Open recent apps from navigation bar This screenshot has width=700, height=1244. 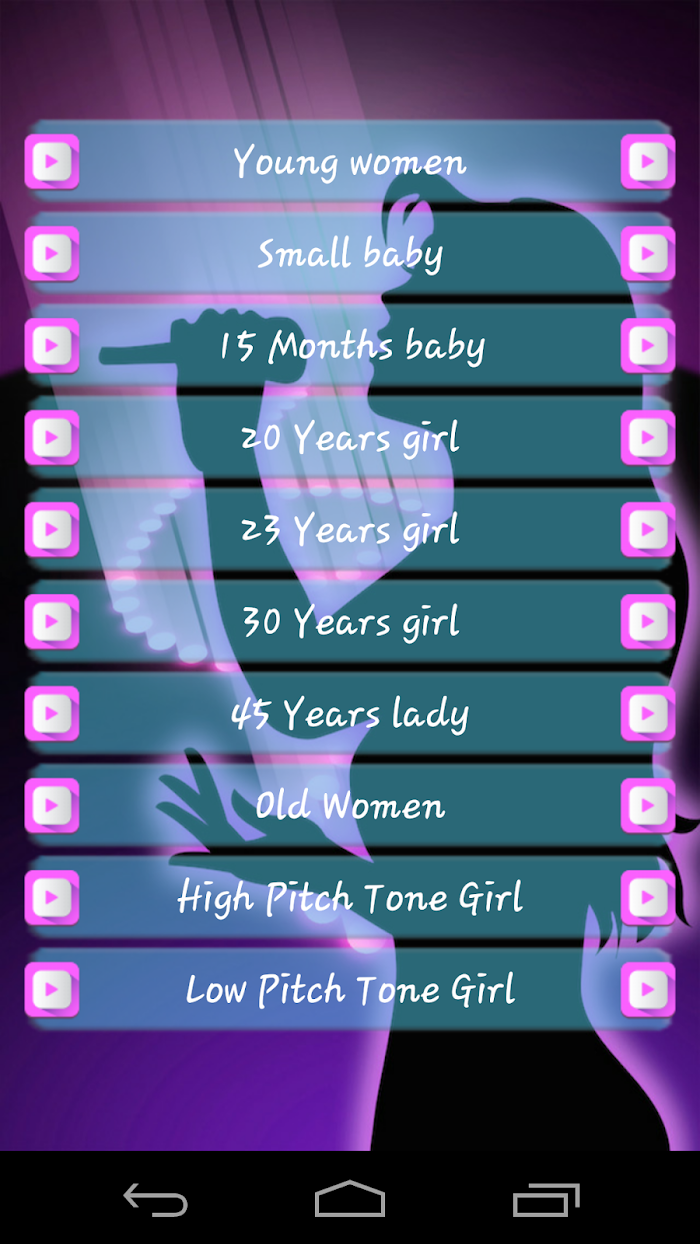point(546,1199)
